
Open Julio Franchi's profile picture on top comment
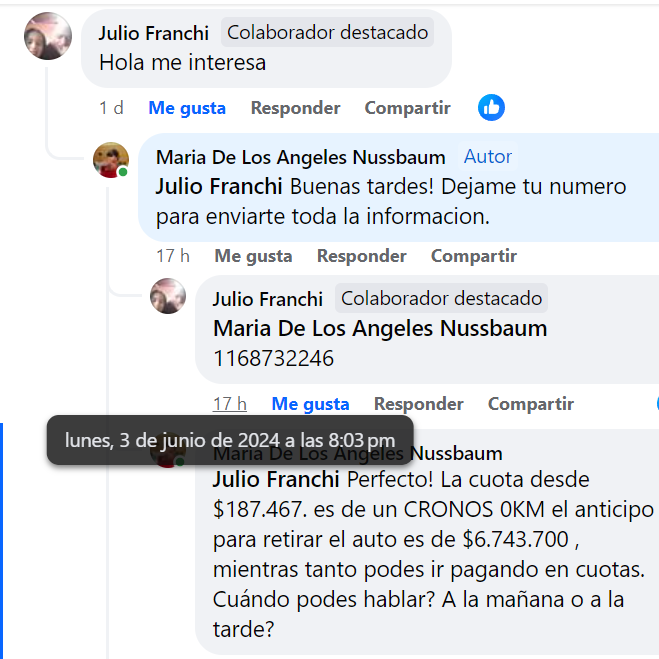coord(47,38)
